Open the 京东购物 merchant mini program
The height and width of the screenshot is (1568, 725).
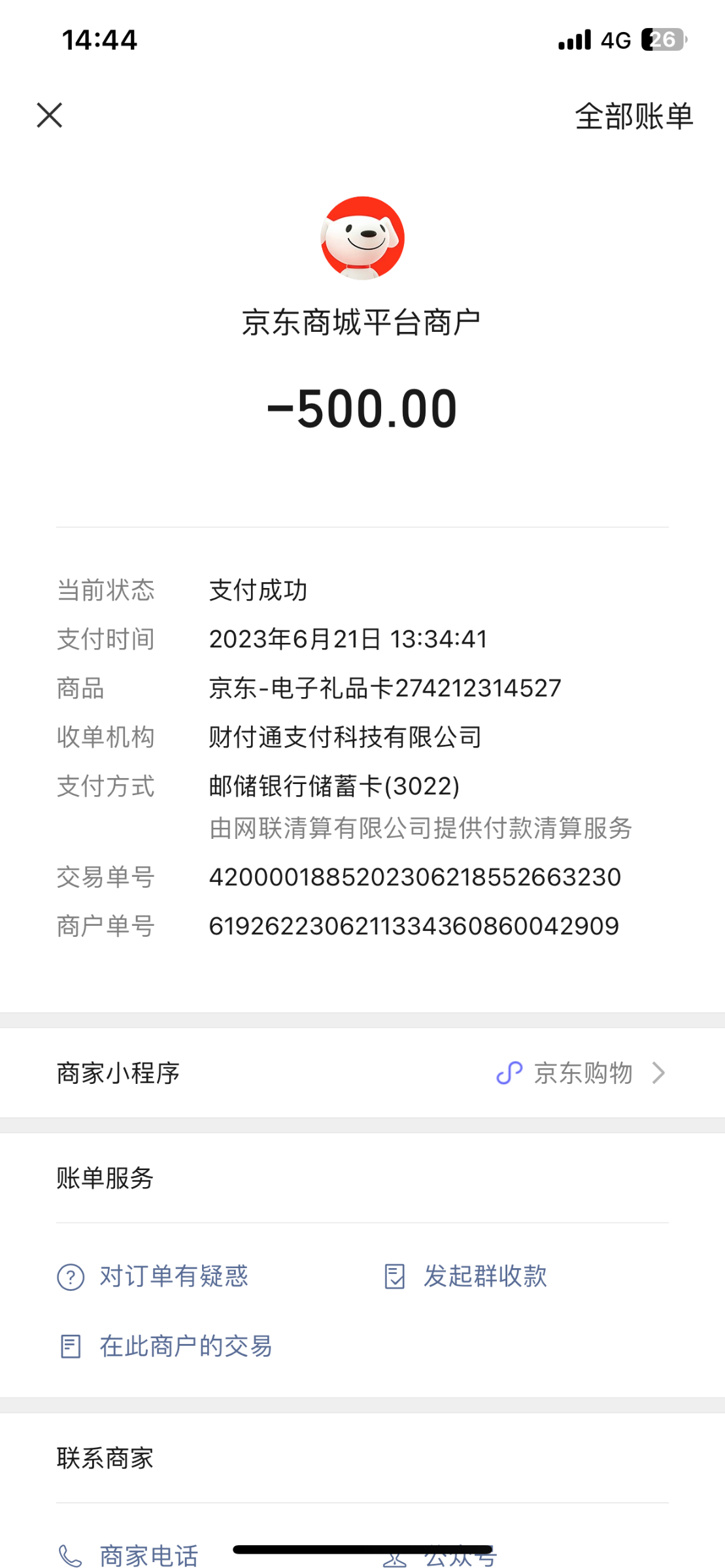tap(581, 1073)
